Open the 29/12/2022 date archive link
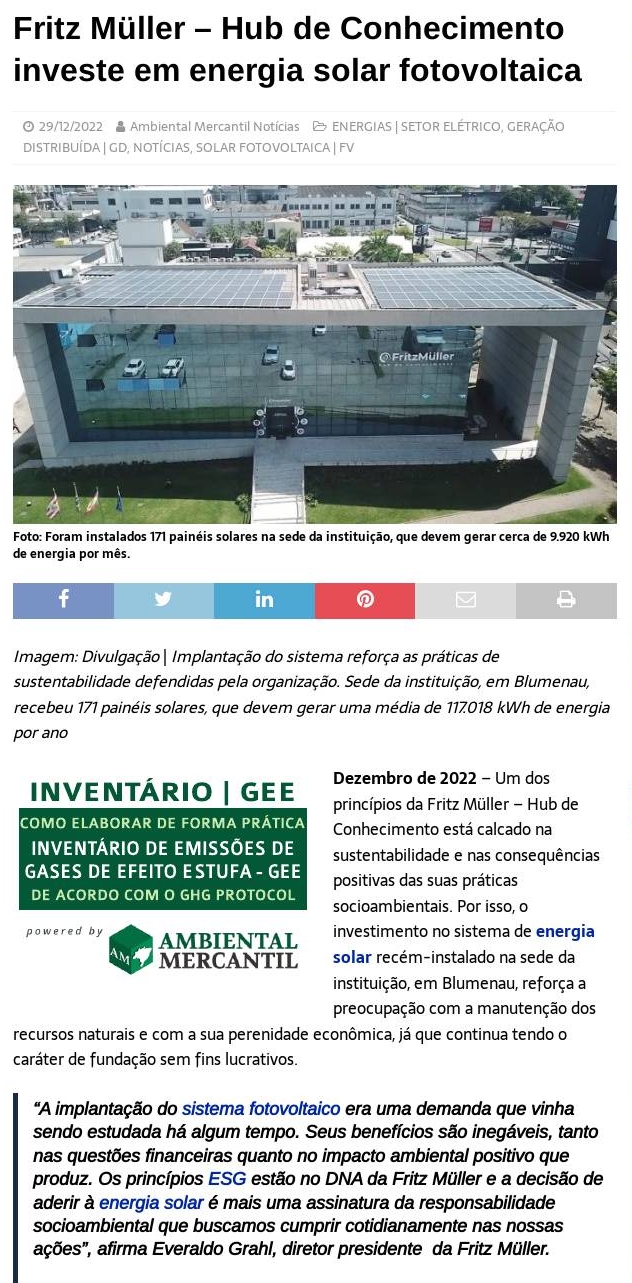This screenshot has height=1283, width=632. [70, 127]
